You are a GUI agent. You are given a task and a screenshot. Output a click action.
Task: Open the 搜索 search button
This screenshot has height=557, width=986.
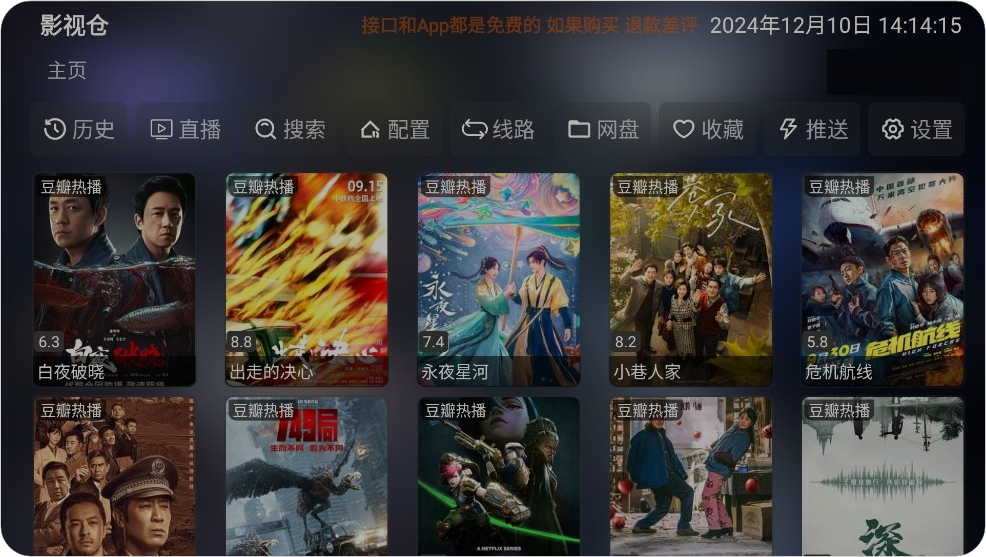coord(290,129)
